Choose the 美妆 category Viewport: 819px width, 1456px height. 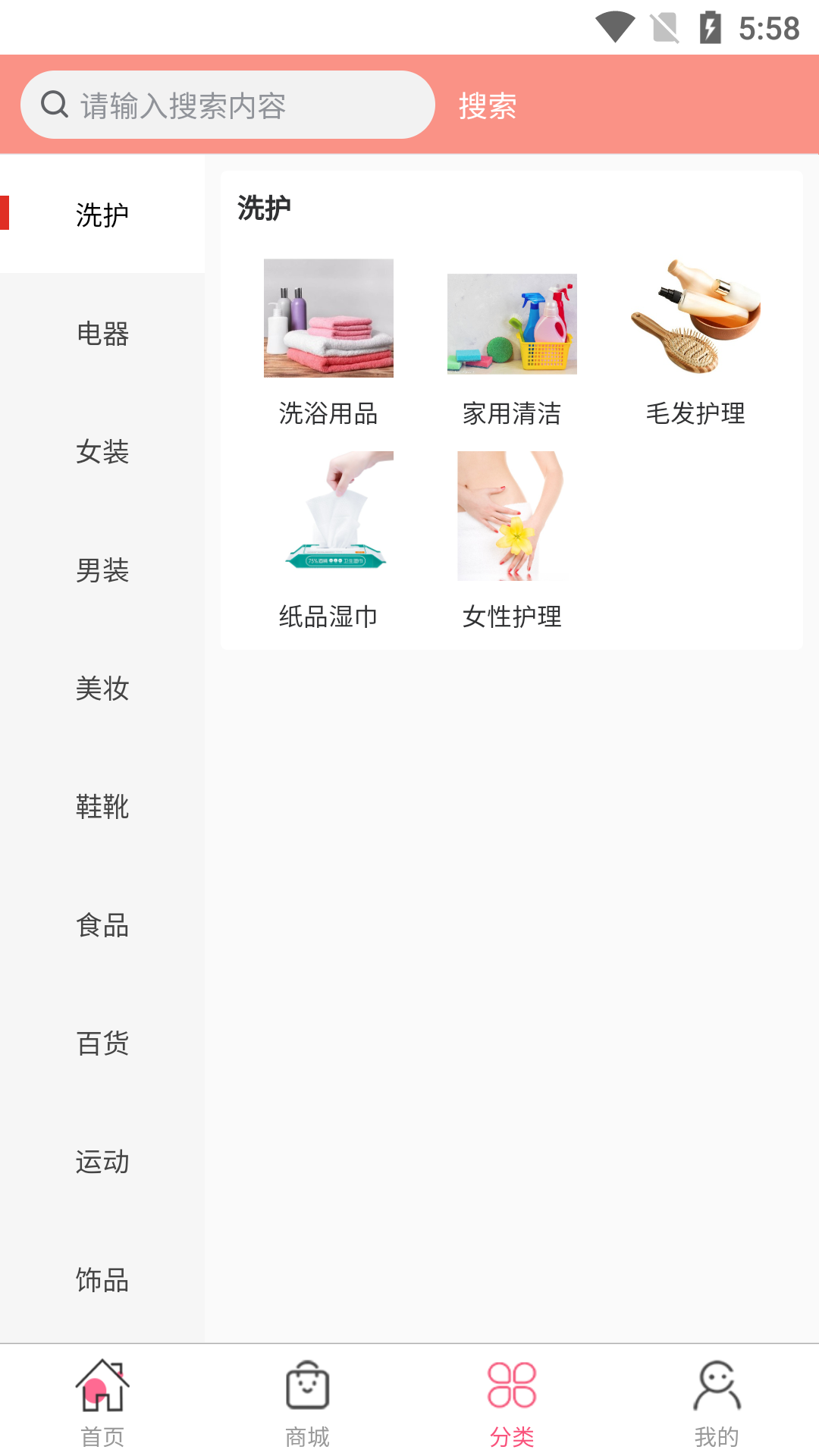click(x=102, y=689)
